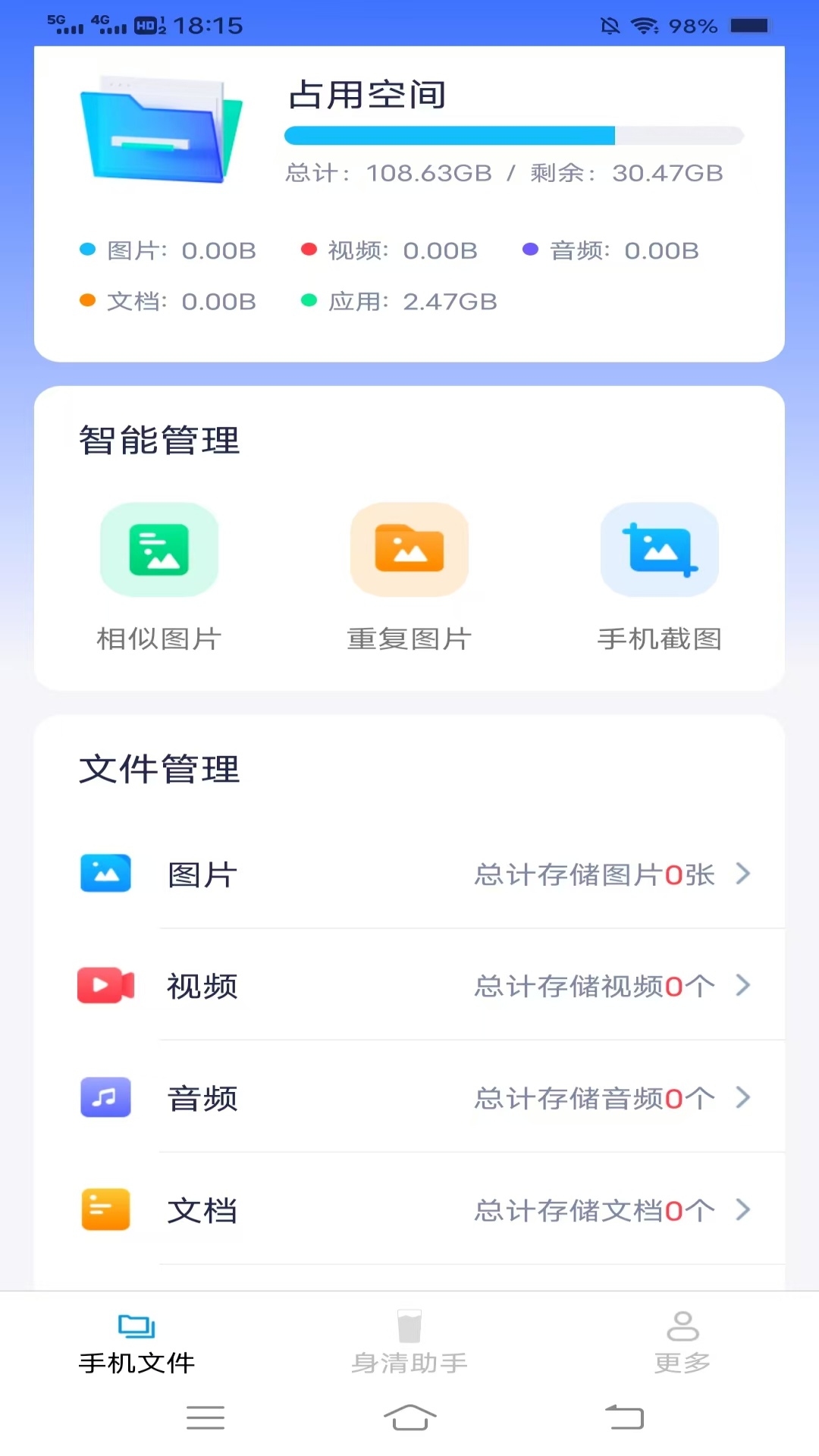
Task: Go back with system back button
Action: (x=625, y=1417)
